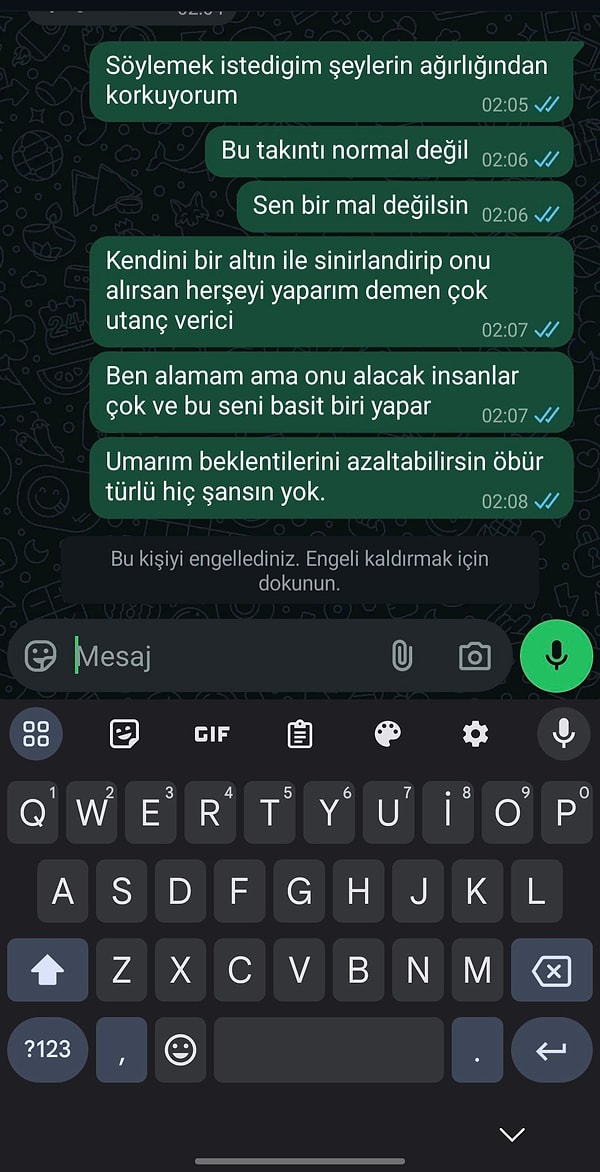Tap the keyboard emoji key
Image resolution: width=600 pixels, height=1172 pixels.
tap(180, 1049)
